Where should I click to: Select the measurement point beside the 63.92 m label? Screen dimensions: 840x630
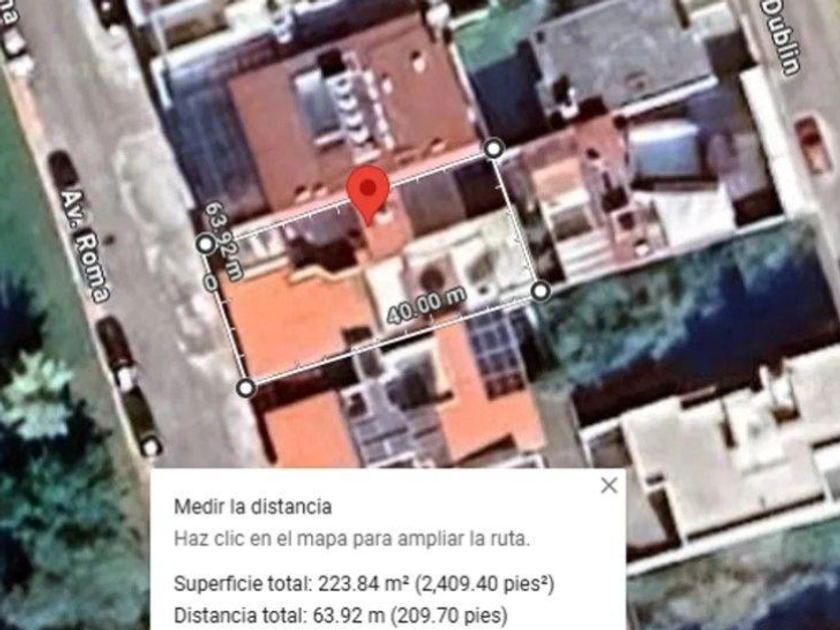[x=206, y=244]
